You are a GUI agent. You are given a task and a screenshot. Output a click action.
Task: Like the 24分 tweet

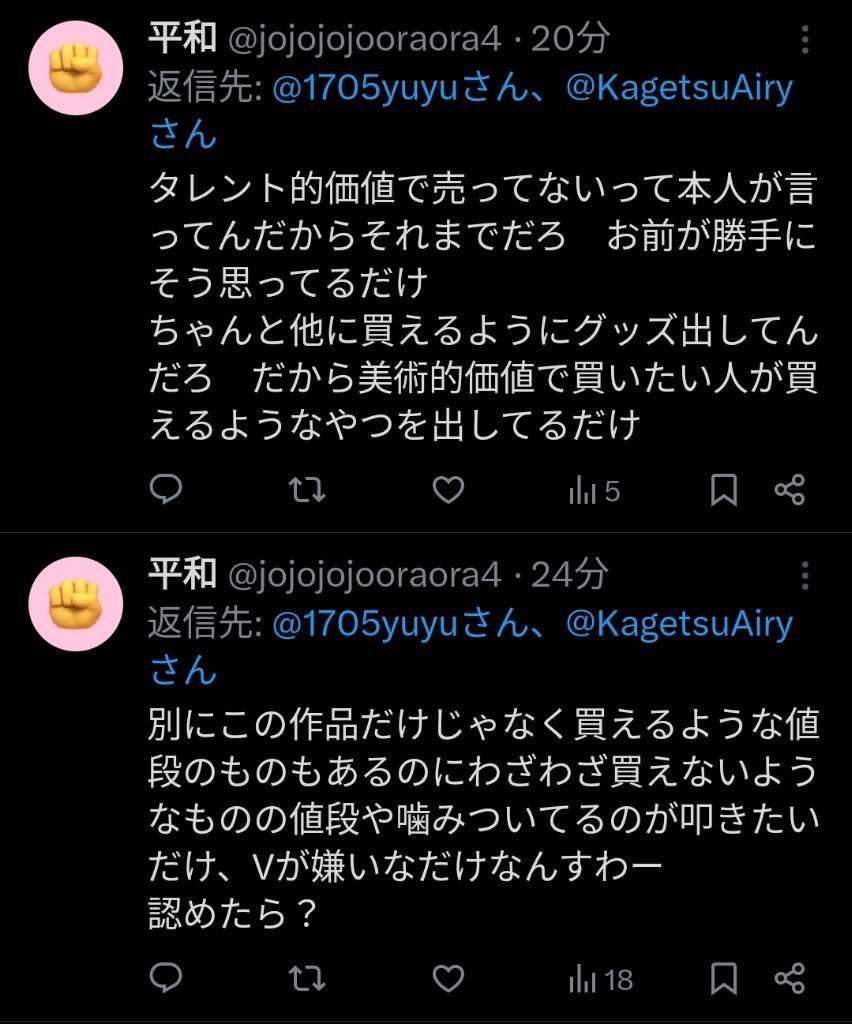pos(449,978)
